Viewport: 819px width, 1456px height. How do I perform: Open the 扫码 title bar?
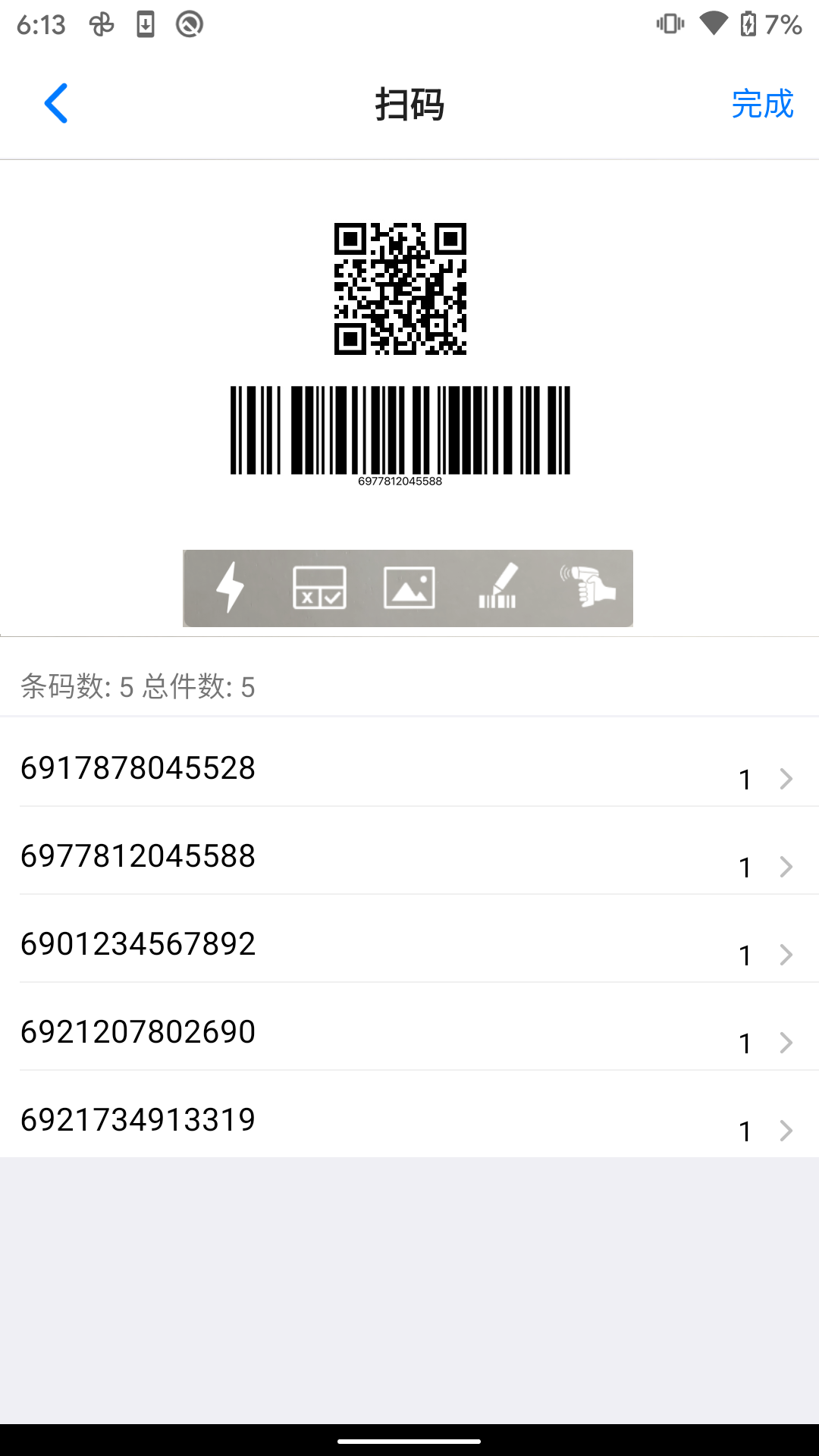[409, 105]
